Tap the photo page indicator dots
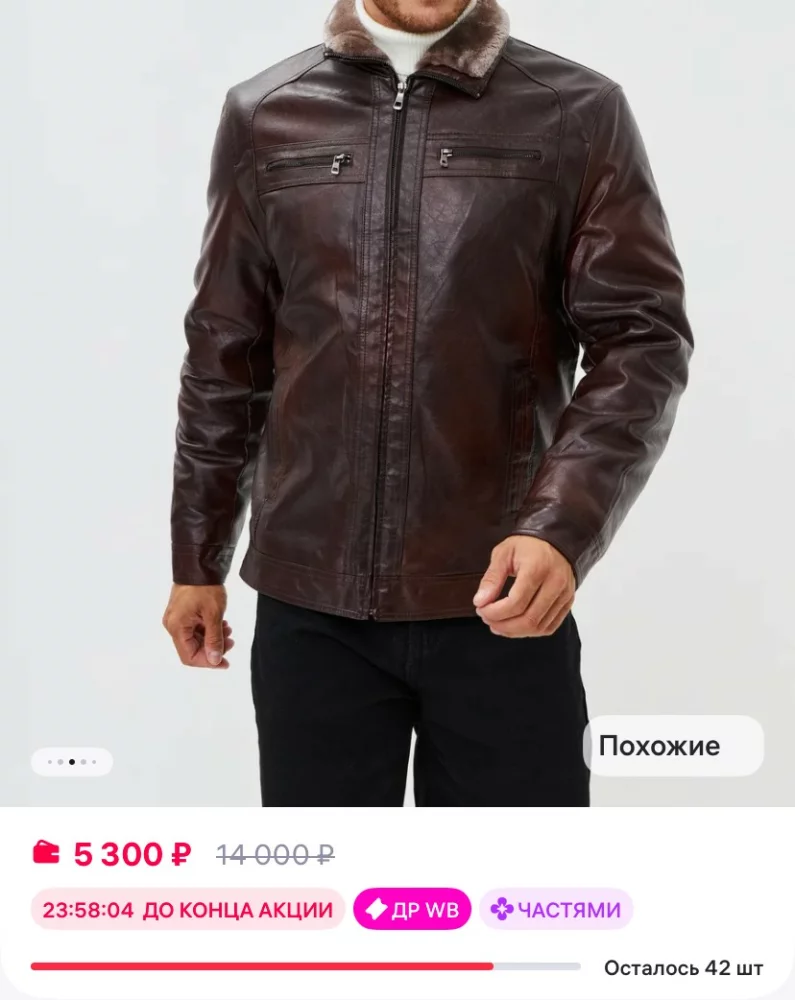 (x=72, y=762)
